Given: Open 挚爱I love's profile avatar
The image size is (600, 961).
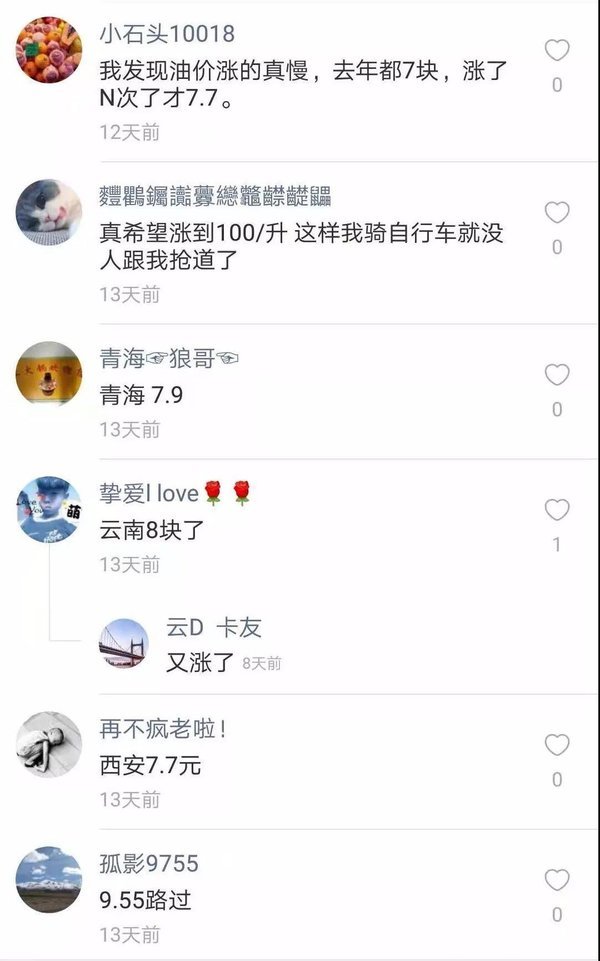Looking at the screenshot, I should coord(49,510).
